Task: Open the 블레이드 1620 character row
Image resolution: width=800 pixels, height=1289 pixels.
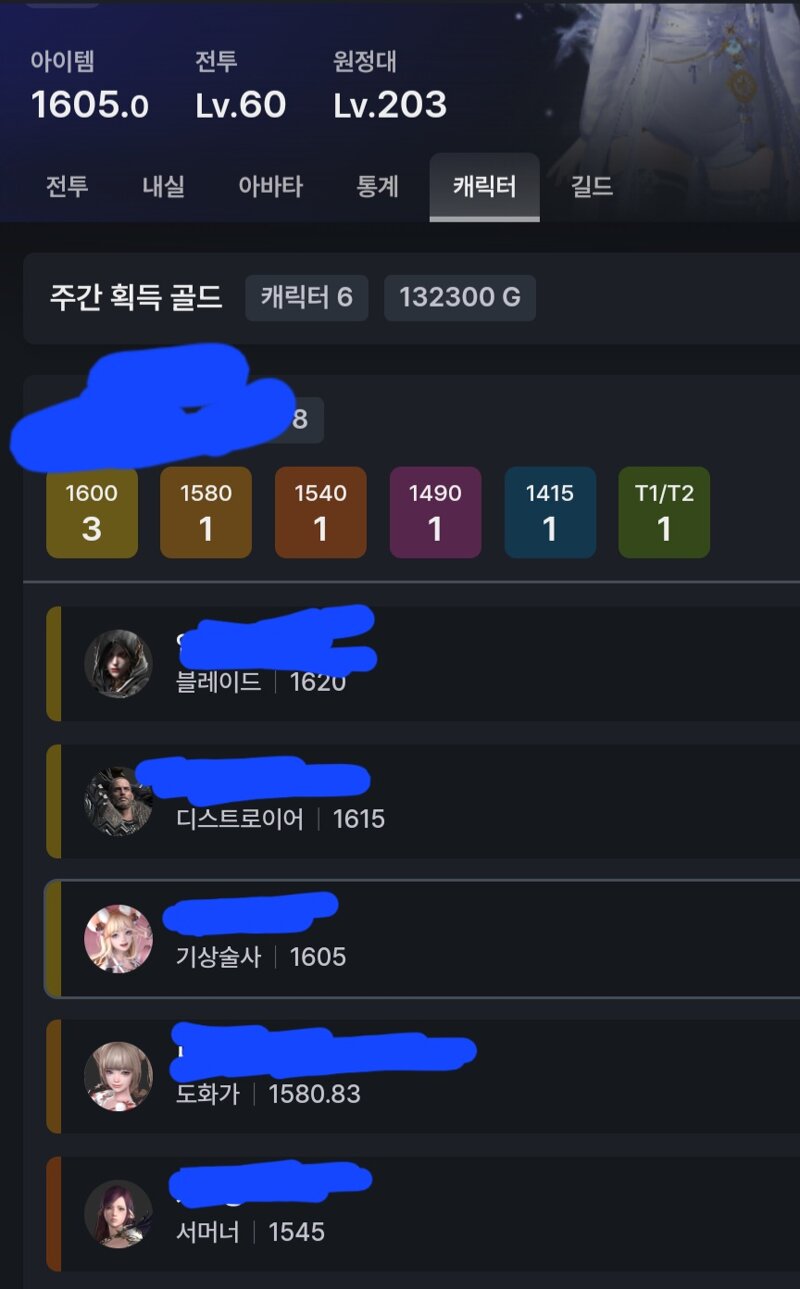Action: 420,664
